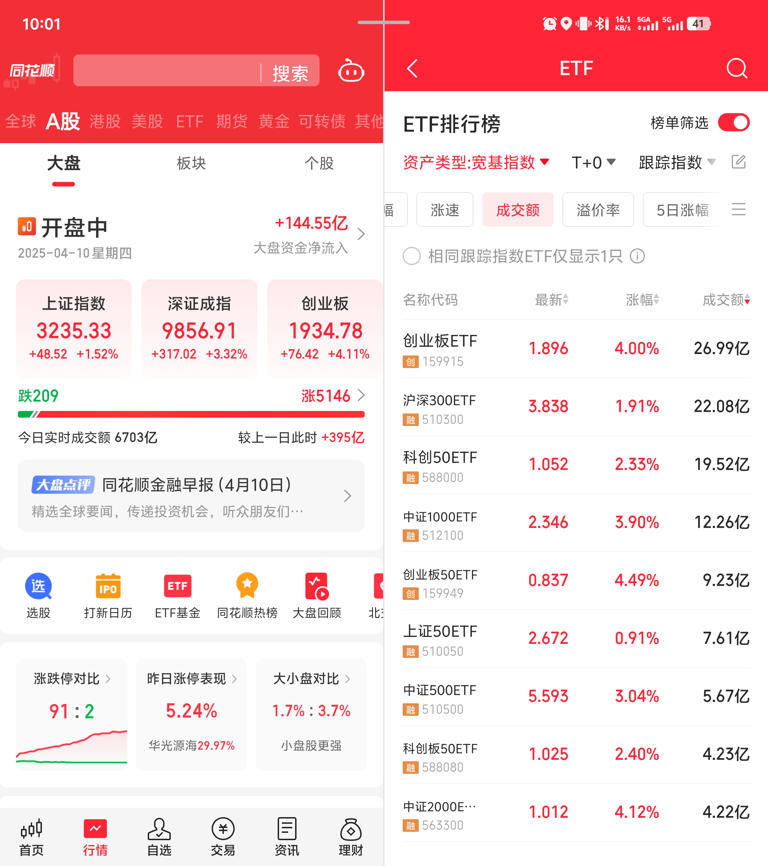Enable 相同跟踪指数ETF仅显示1只 option

(x=411, y=256)
